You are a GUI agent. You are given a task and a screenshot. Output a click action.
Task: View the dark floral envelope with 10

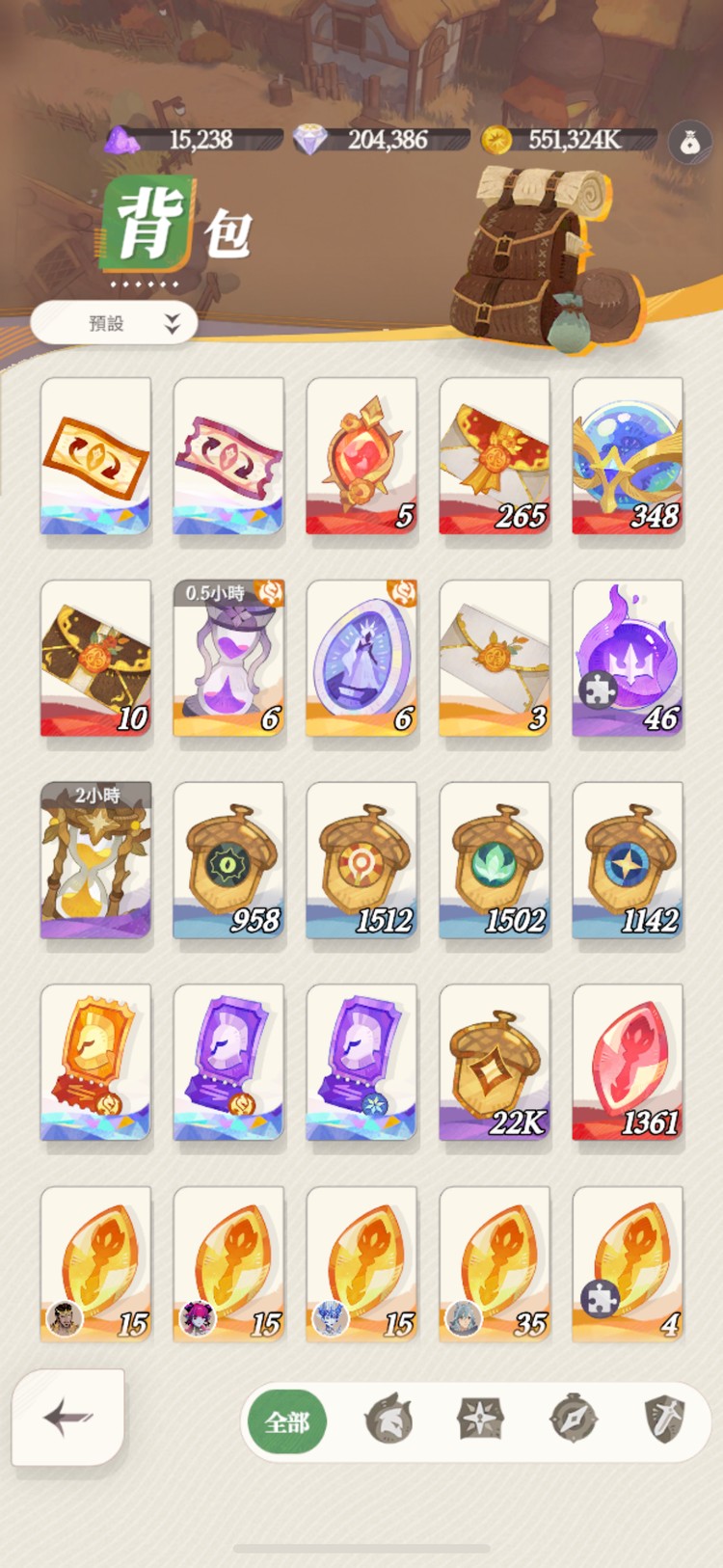point(95,659)
